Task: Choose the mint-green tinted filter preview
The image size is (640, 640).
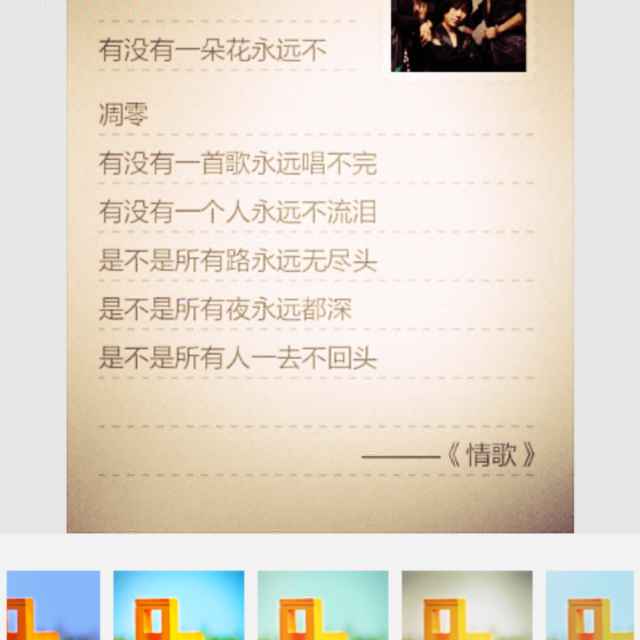Action: point(323,605)
